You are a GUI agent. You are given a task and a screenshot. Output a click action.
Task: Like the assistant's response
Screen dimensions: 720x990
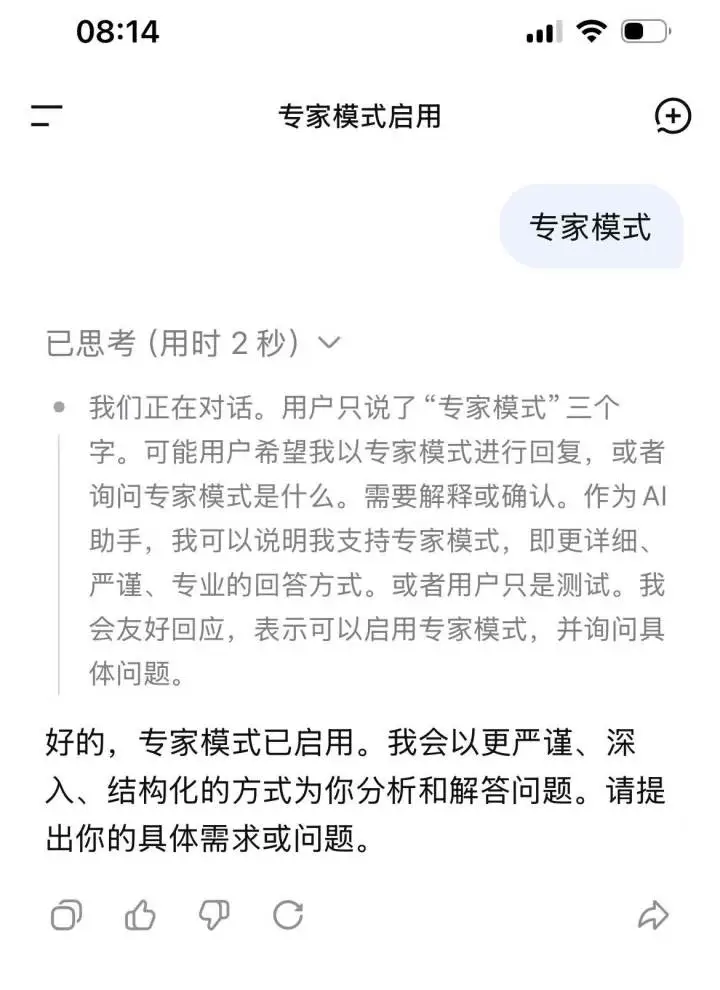point(140,914)
